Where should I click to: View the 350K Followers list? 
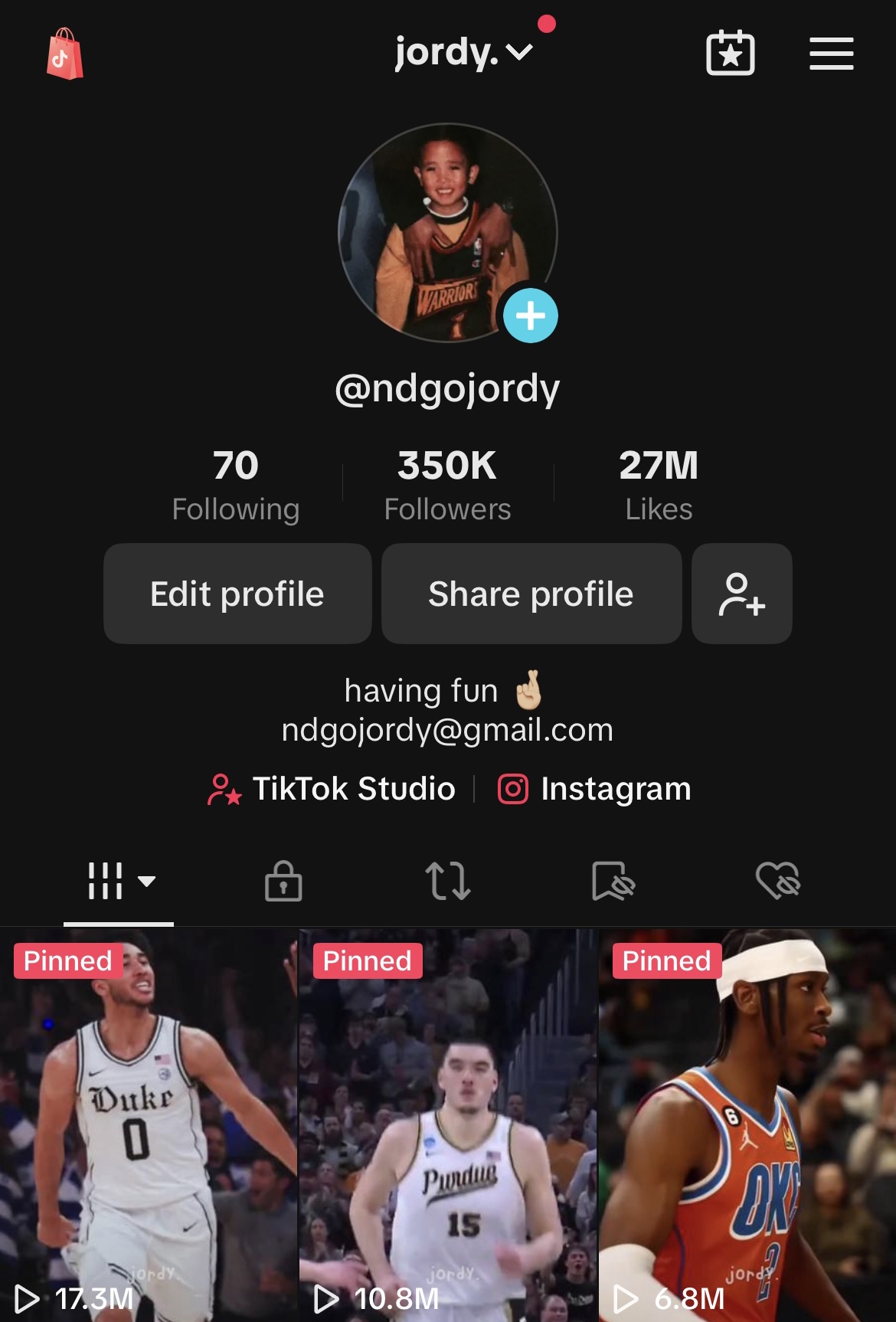click(447, 485)
